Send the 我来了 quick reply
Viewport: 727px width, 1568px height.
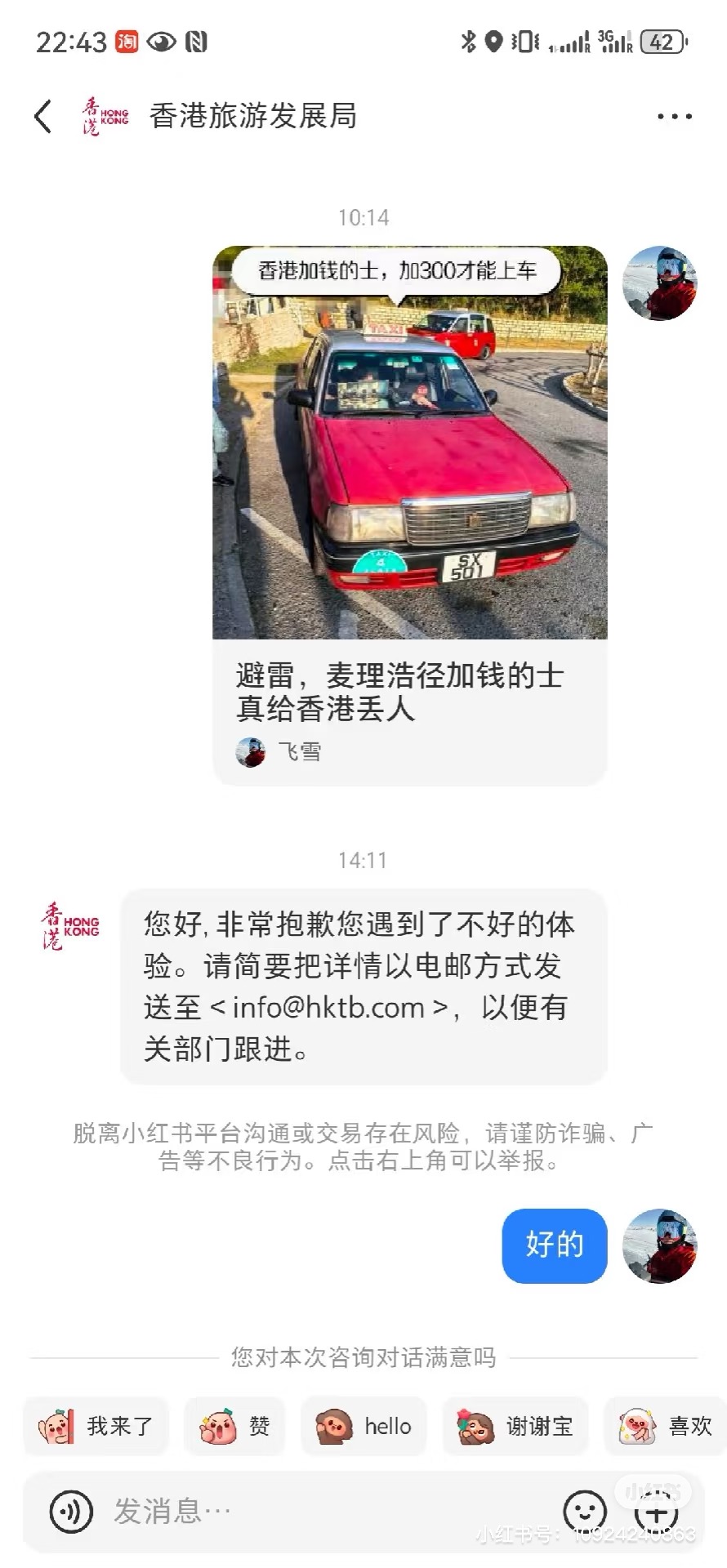coord(96,1427)
